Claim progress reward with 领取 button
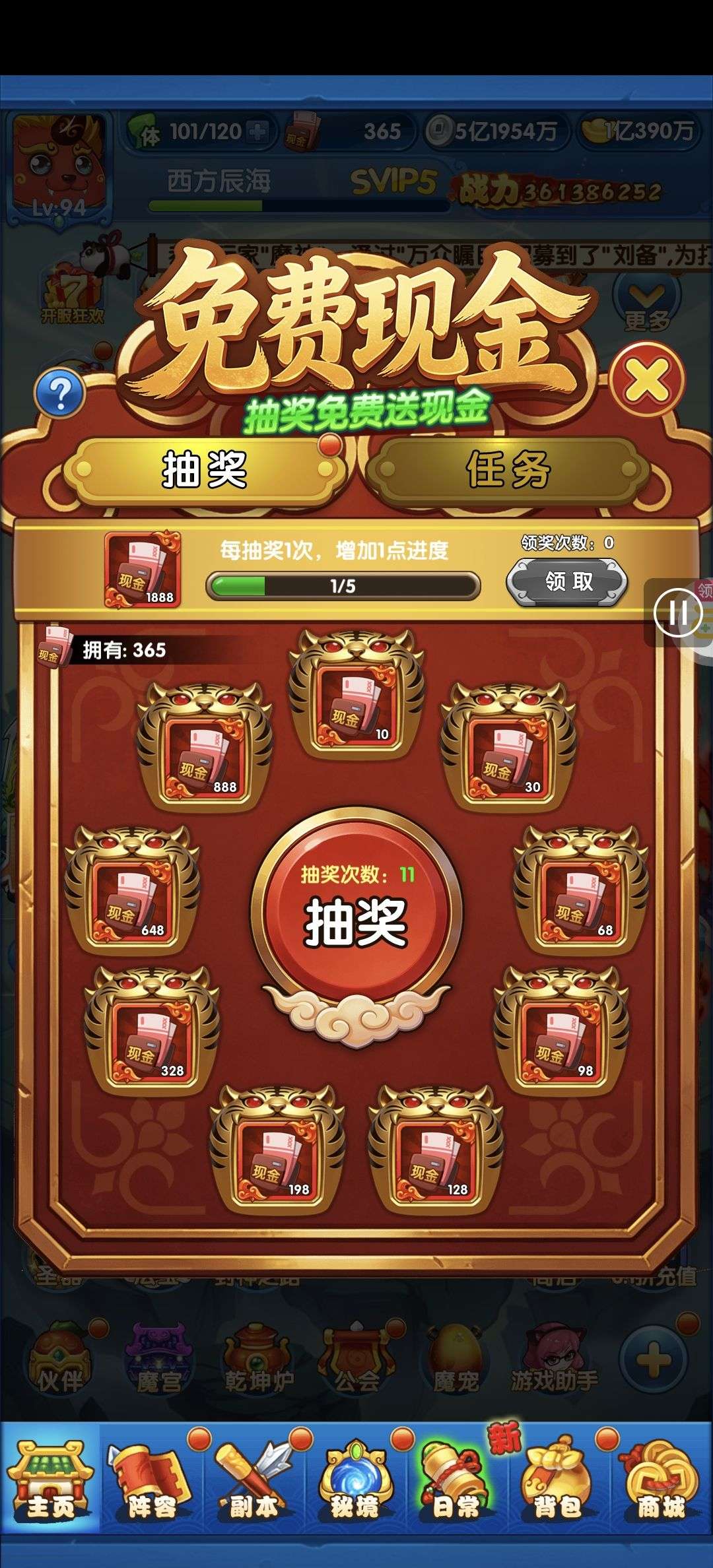713x1568 pixels. click(568, 581)
